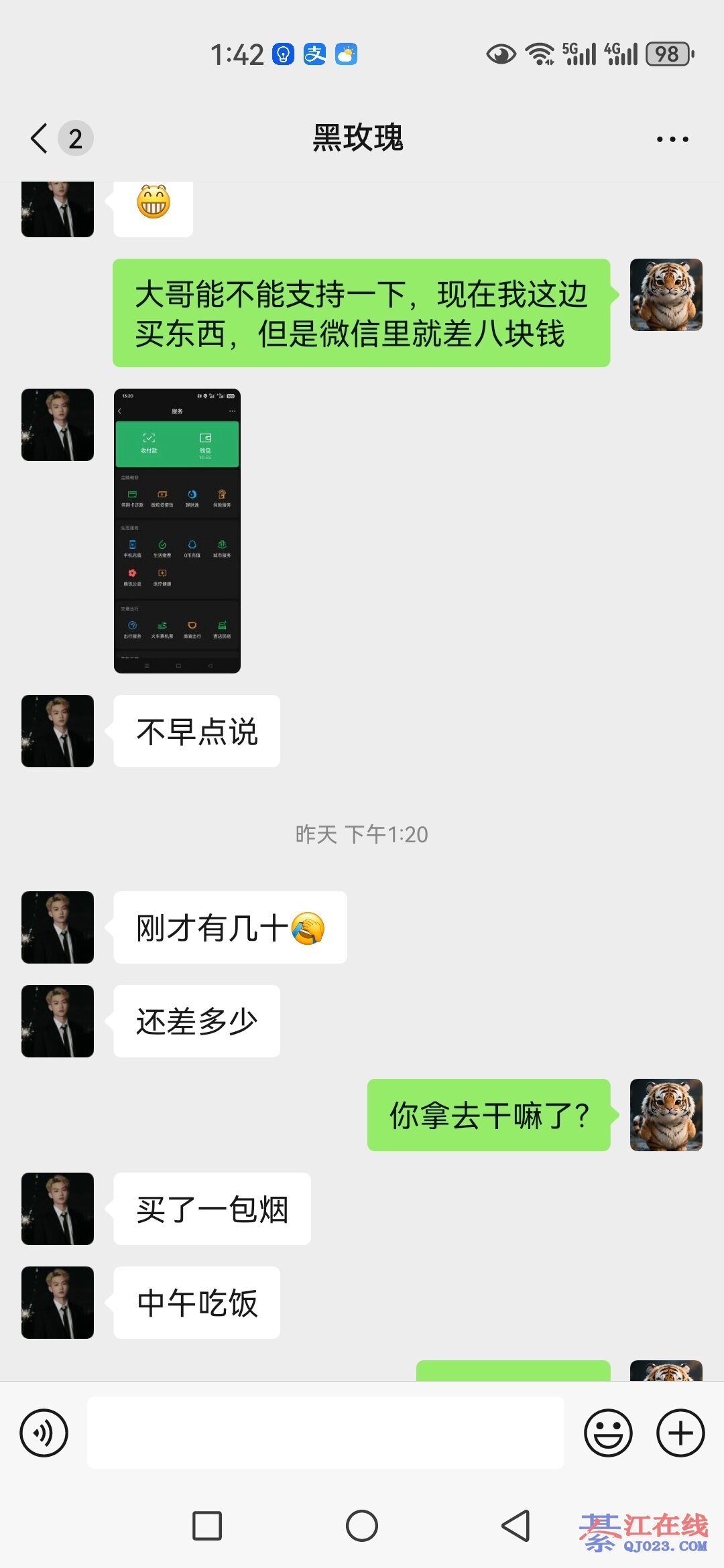The height and width of the screenshot is (1568, 724).
Task: Focus the message text field
Action: coord(325,1433)
